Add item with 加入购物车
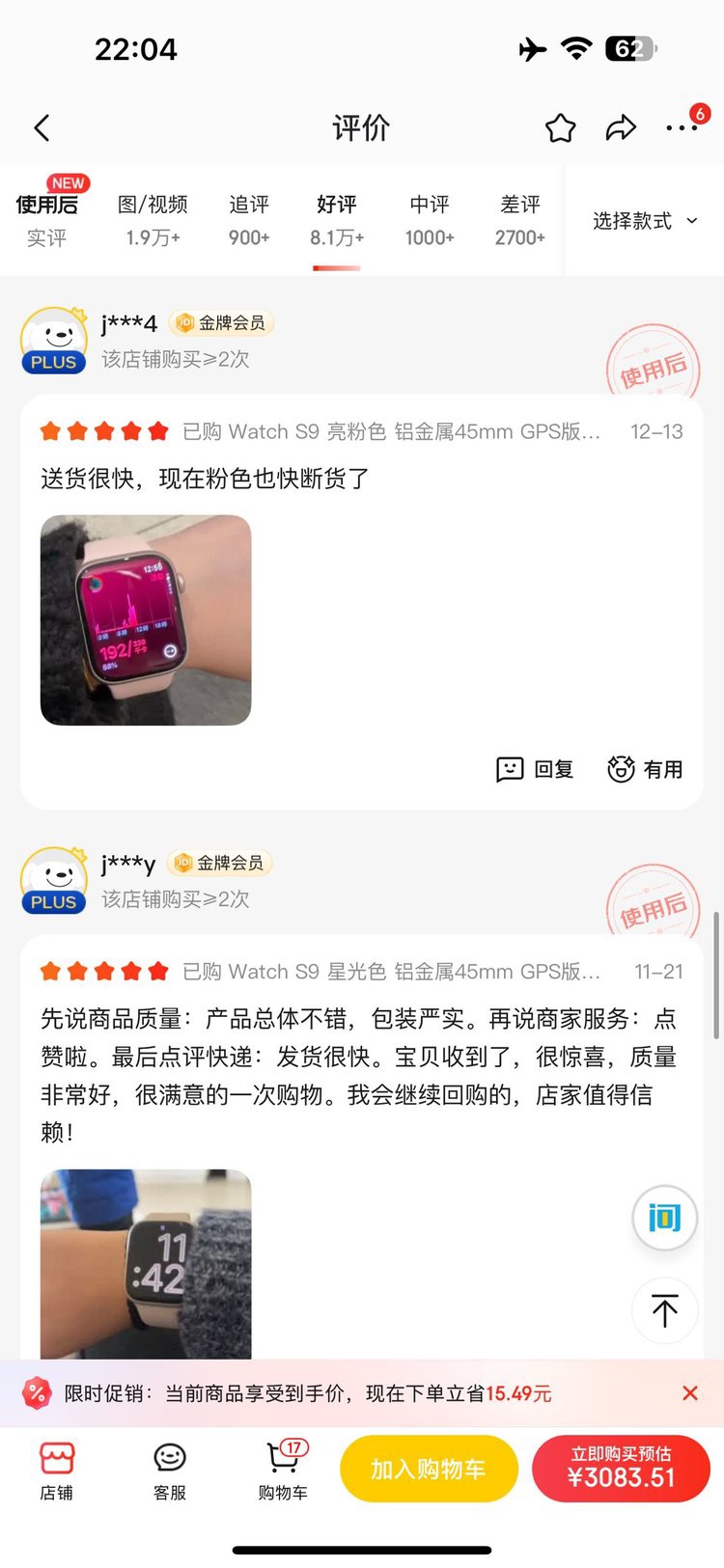Viewport: 724px width, 1568px height. point(429,1469)
